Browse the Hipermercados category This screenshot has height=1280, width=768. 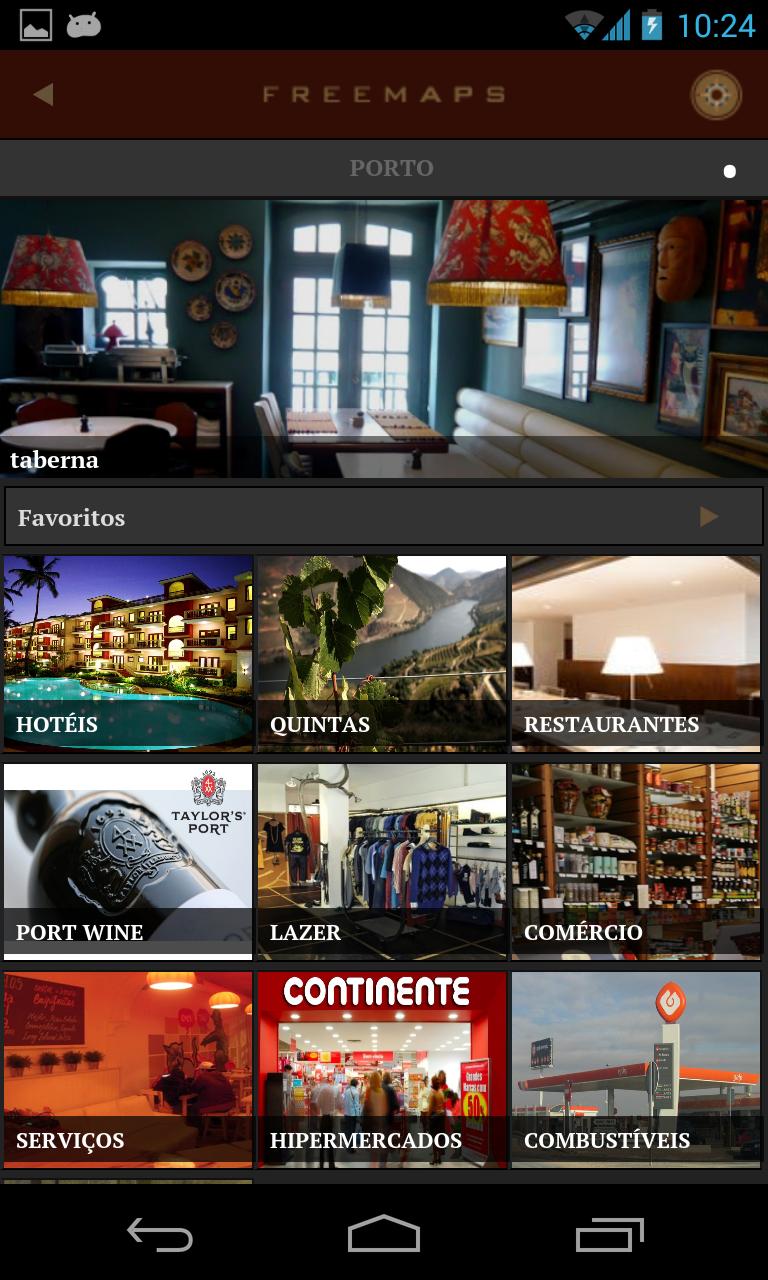(x=382, y=1070)
